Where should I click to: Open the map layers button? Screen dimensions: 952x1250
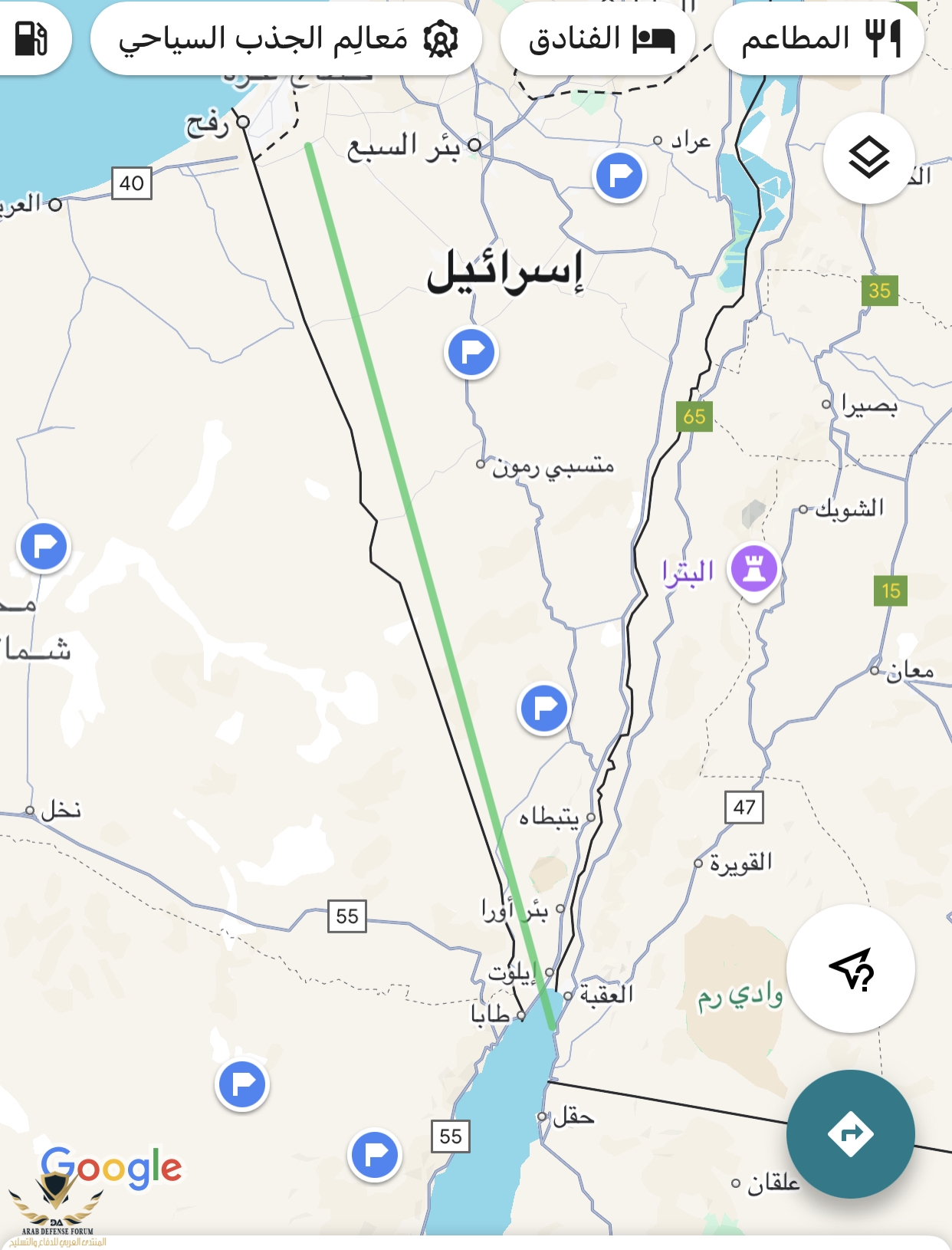pyautogui.click(x=868, y=158)
